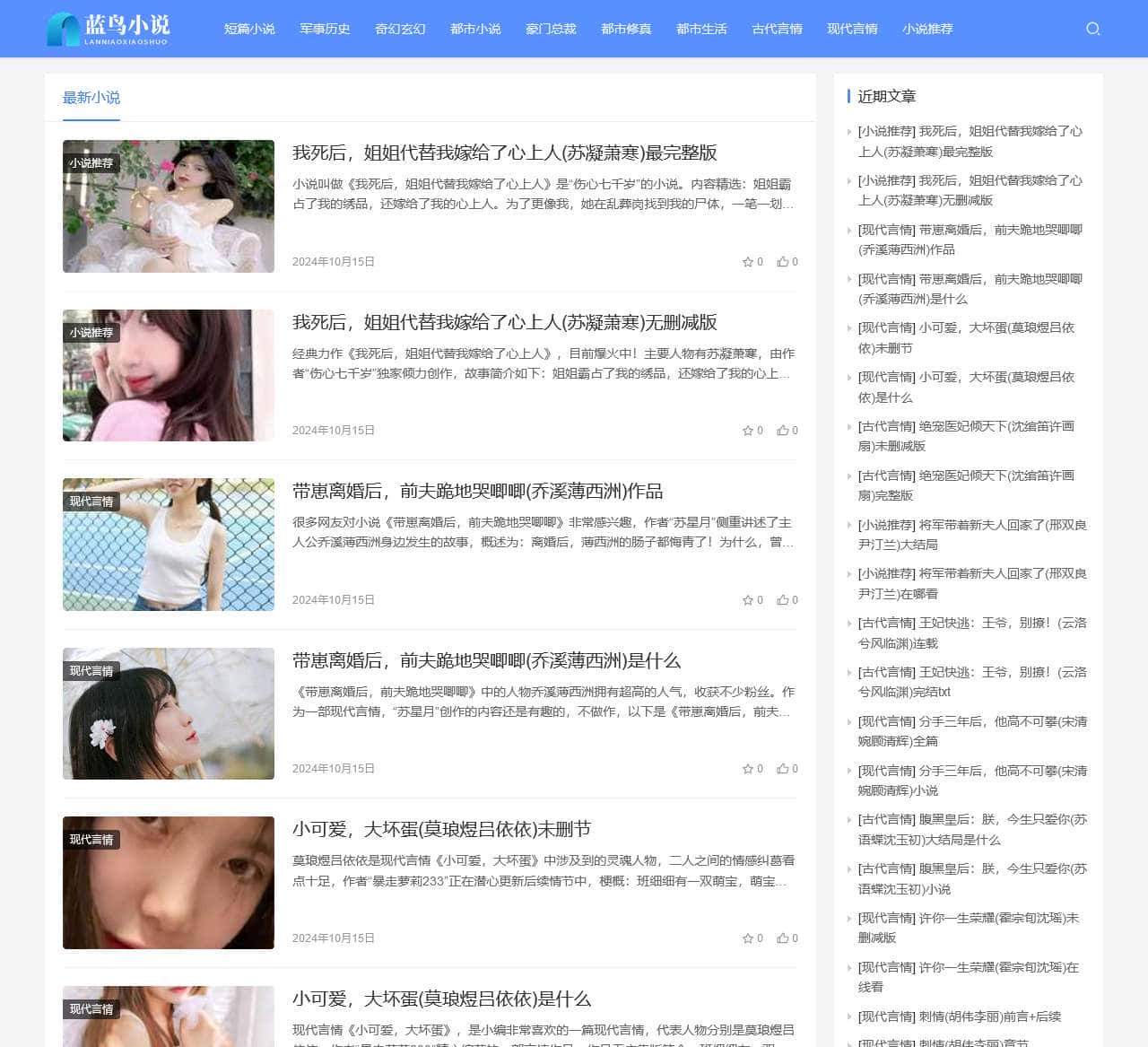
Task: Like the 带崽离婚后 是什么 post
Action: [x=787, y=769]
